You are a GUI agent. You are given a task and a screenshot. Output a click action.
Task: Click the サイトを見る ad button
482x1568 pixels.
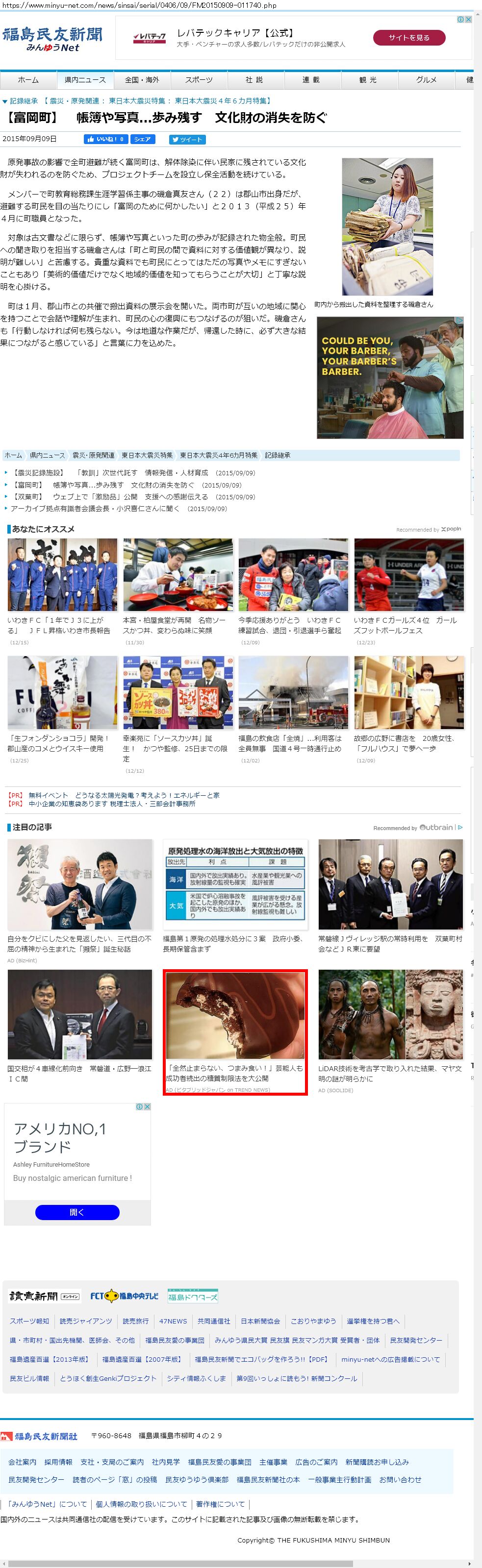point(409,38)
